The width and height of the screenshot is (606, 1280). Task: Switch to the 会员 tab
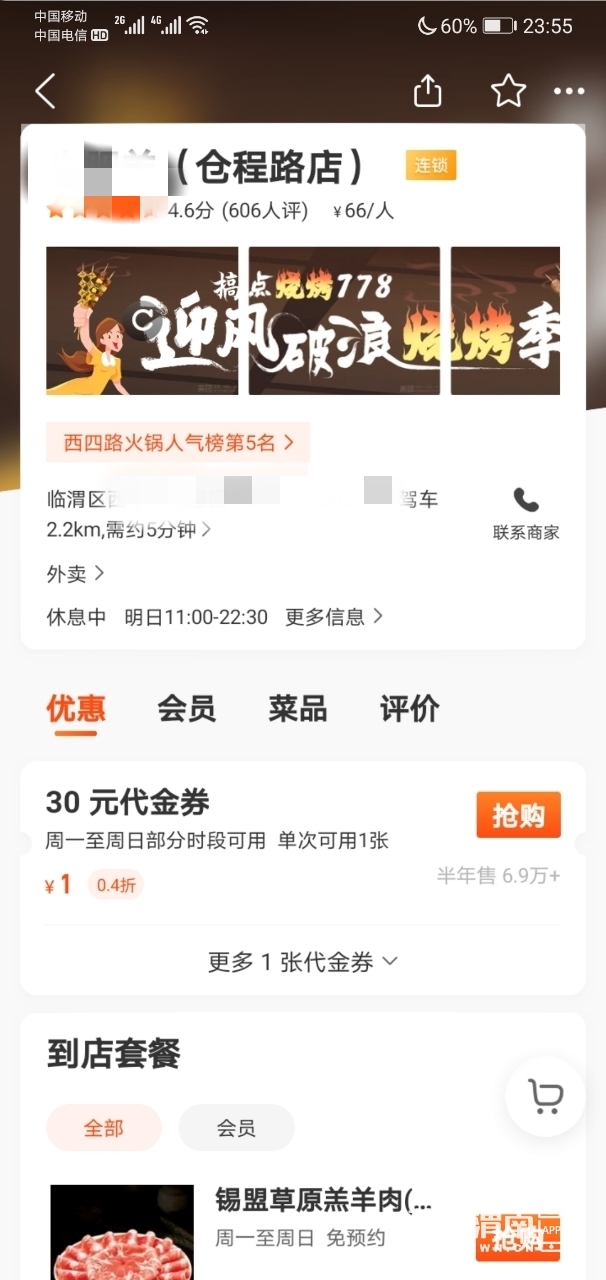186,709
